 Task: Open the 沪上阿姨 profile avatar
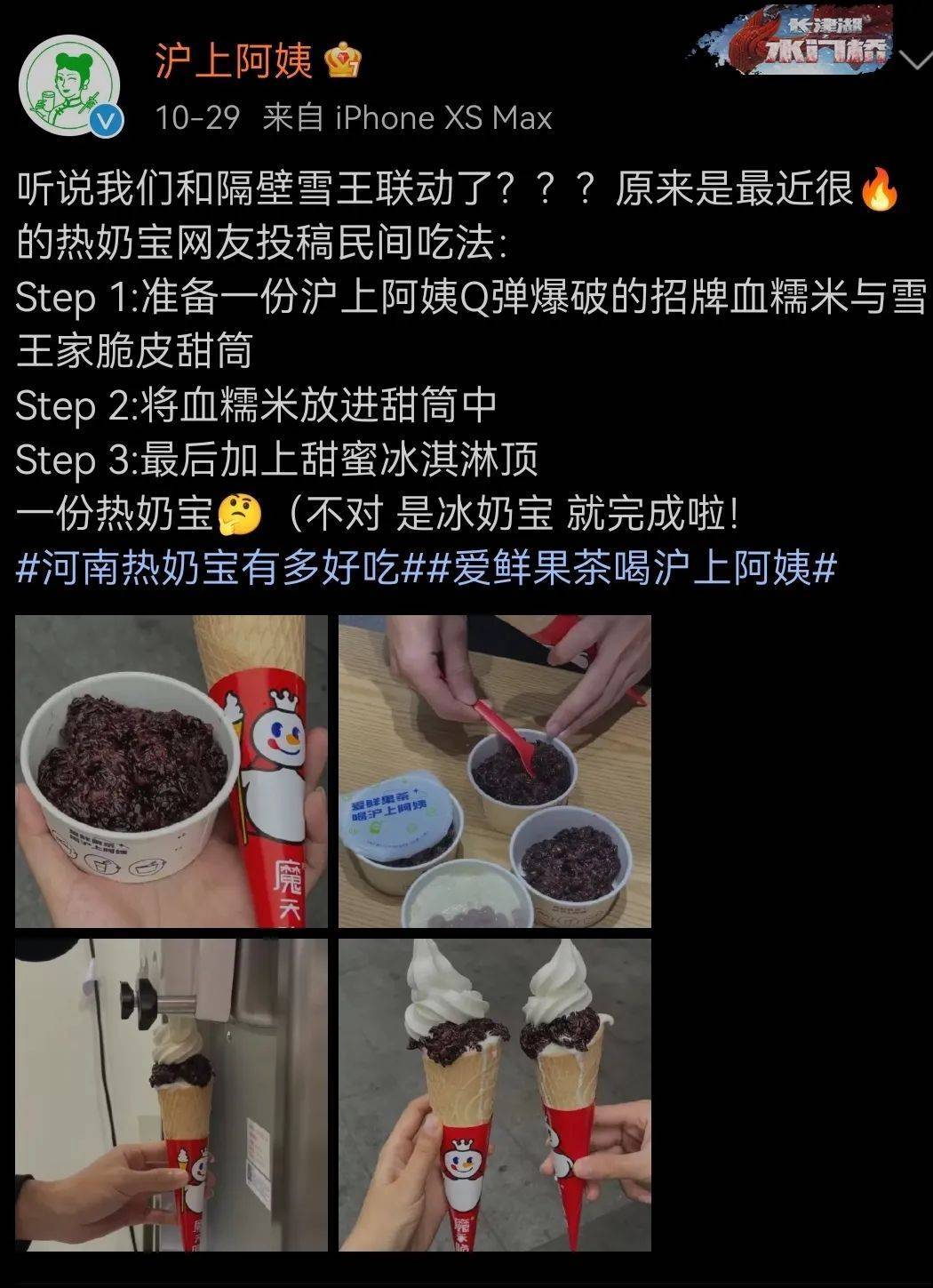click(70, 85)
